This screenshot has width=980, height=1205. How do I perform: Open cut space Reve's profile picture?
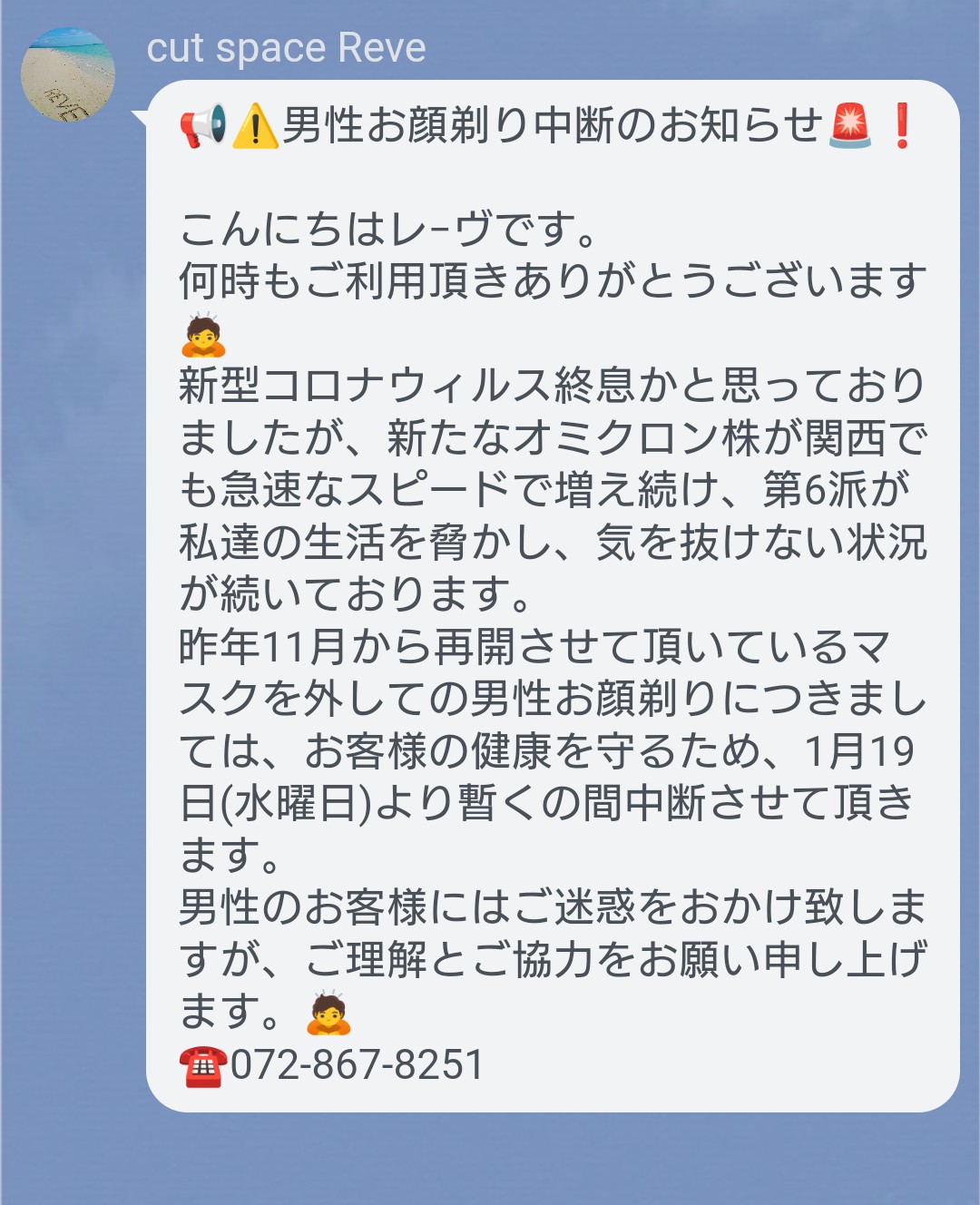coord(68,74)
